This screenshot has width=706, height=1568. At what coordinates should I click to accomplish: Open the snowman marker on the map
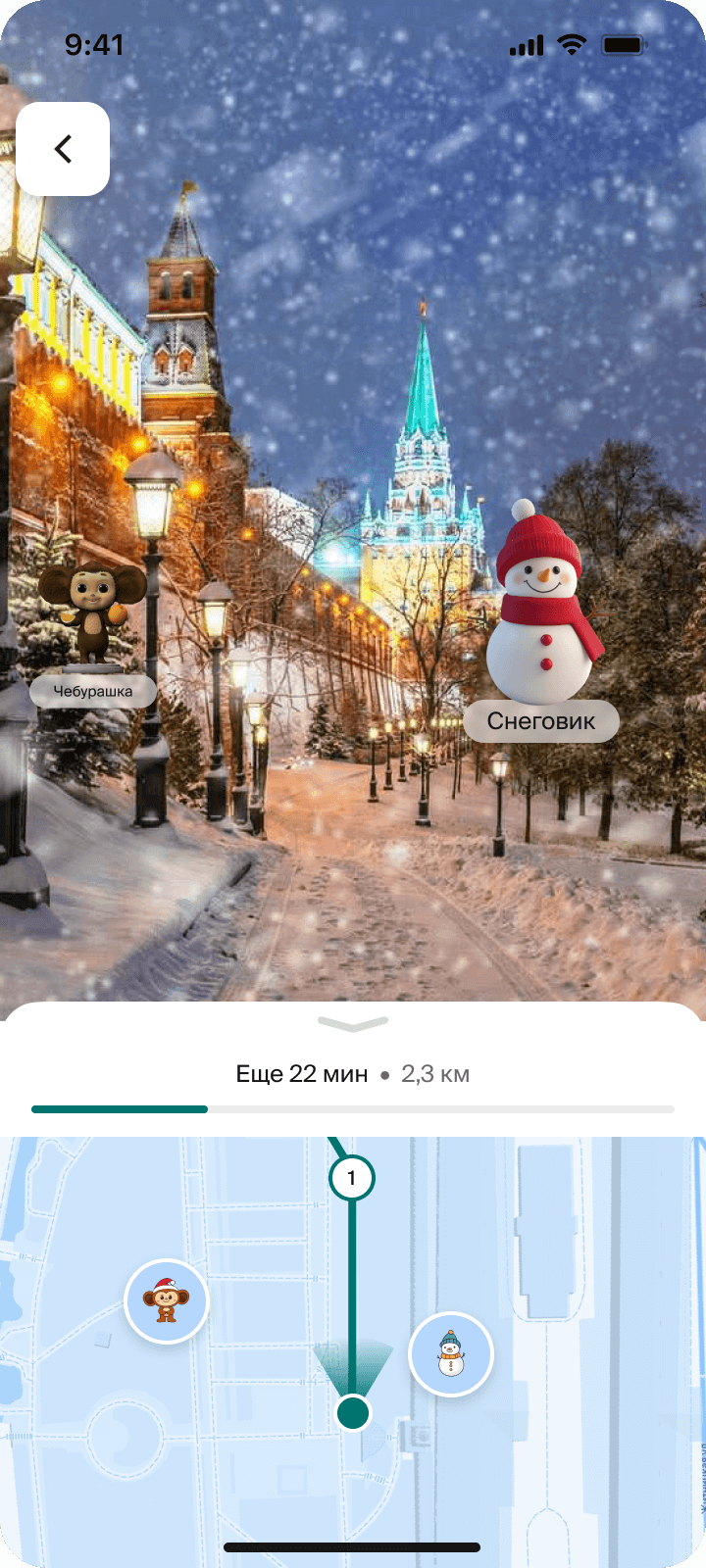click(451, 1354)
